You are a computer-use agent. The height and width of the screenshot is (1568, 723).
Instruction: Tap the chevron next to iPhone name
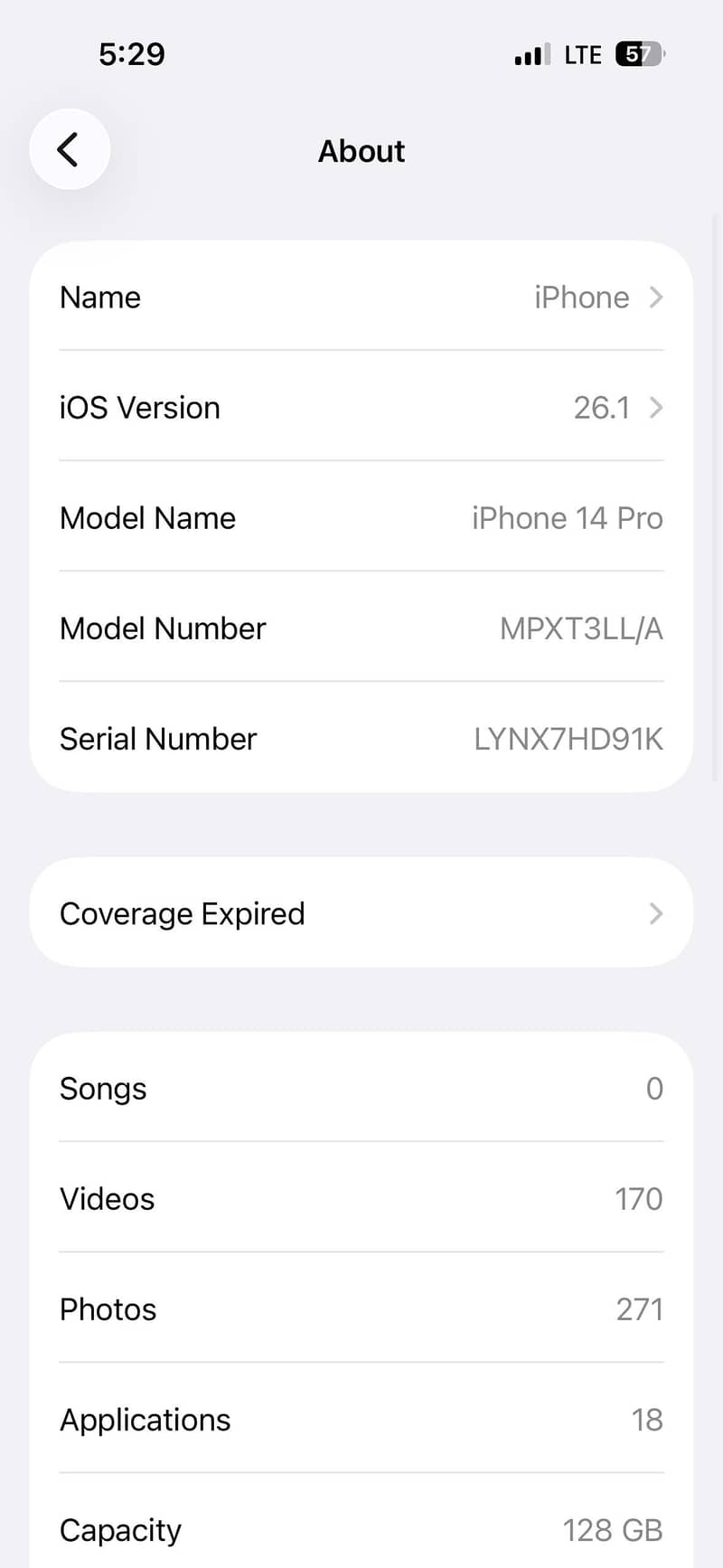point(656,297)
